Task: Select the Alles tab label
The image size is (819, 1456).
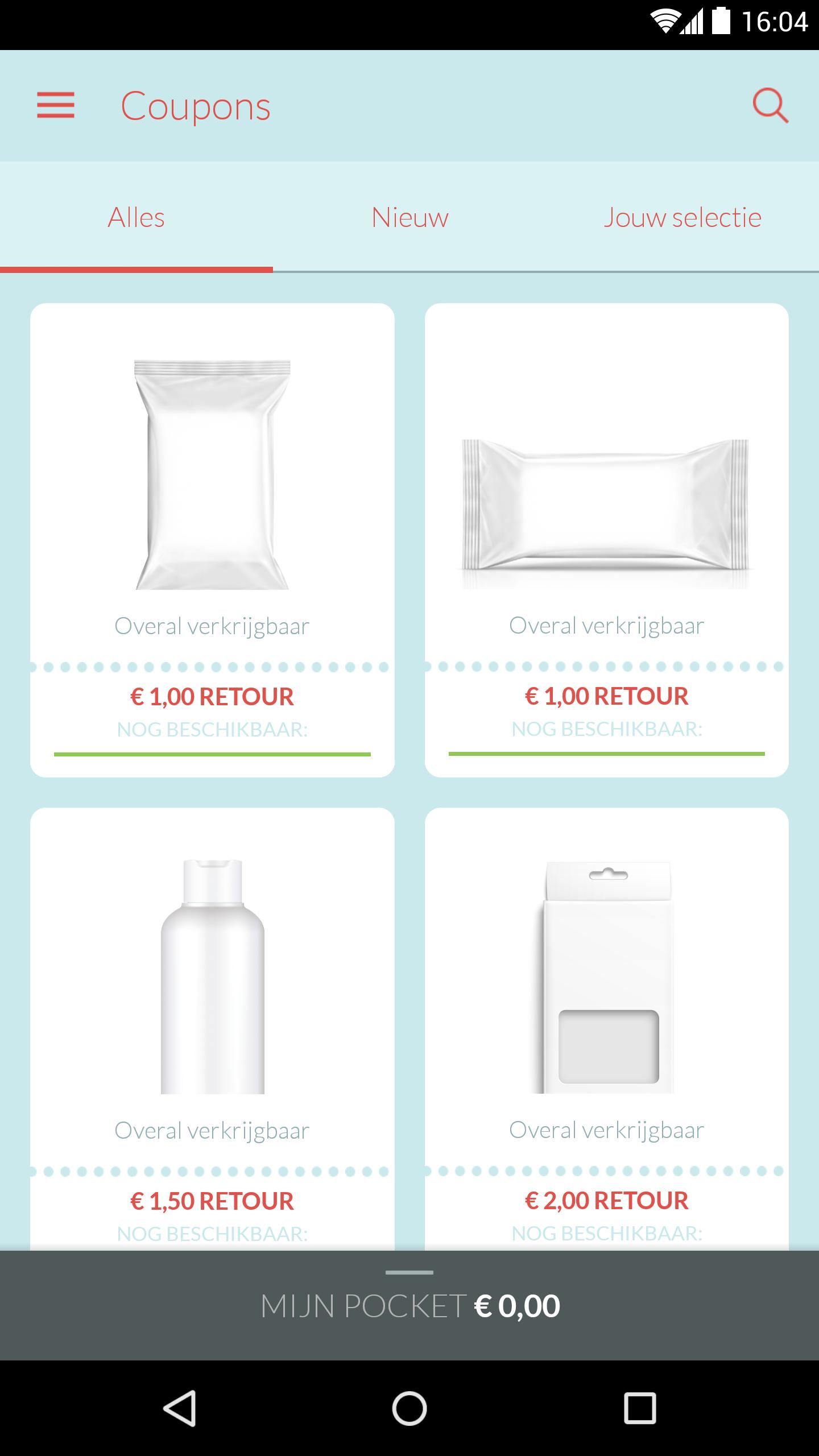Action: point(136,217)
